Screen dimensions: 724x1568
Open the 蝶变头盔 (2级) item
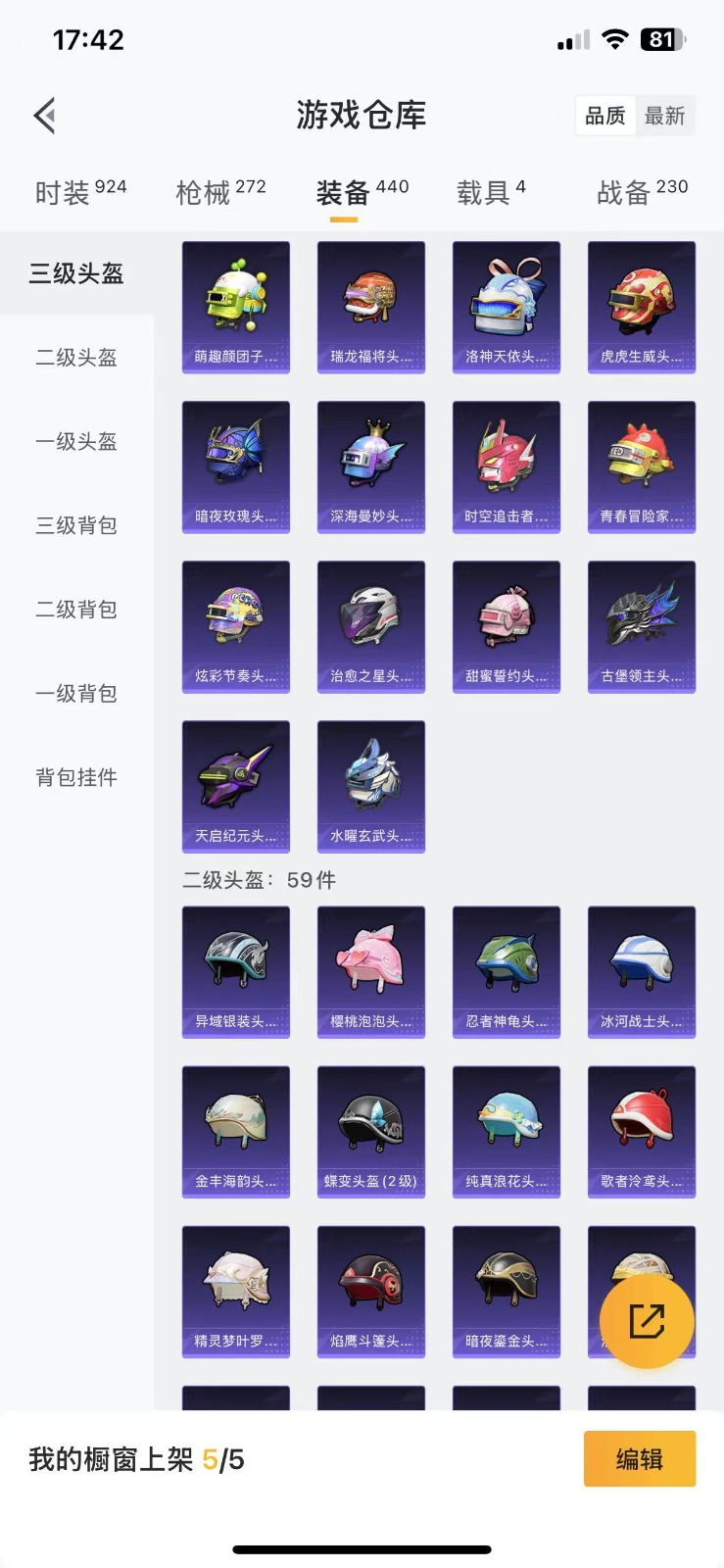371,1132
